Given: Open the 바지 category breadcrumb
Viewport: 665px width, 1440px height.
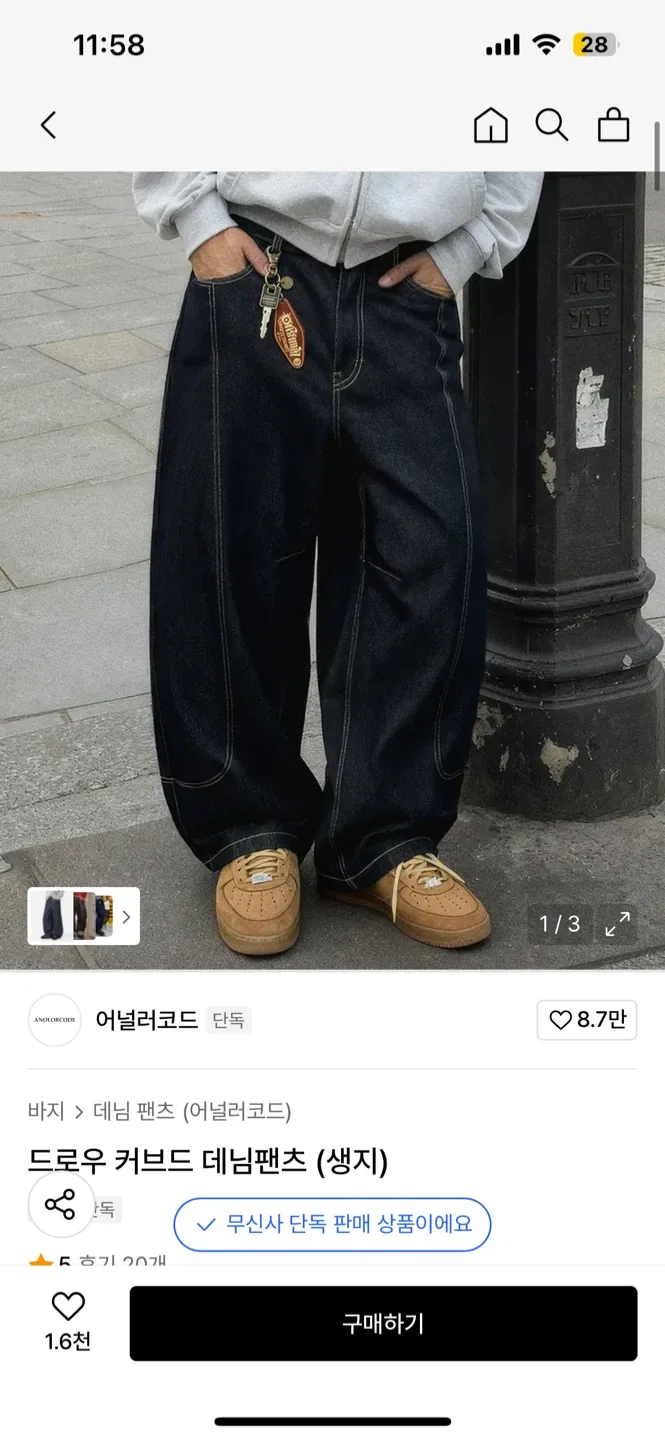Looking at the screenshot, I should (46, 1111).
